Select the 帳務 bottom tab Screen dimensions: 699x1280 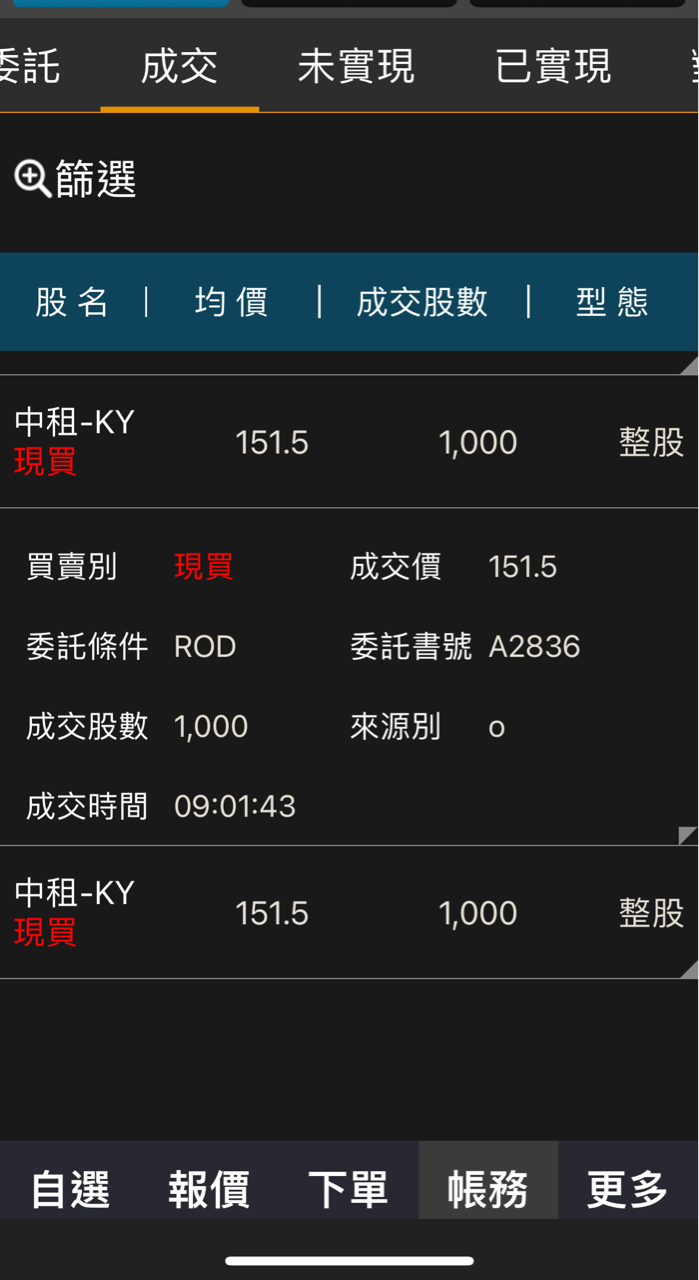(x=488, y=1188)
